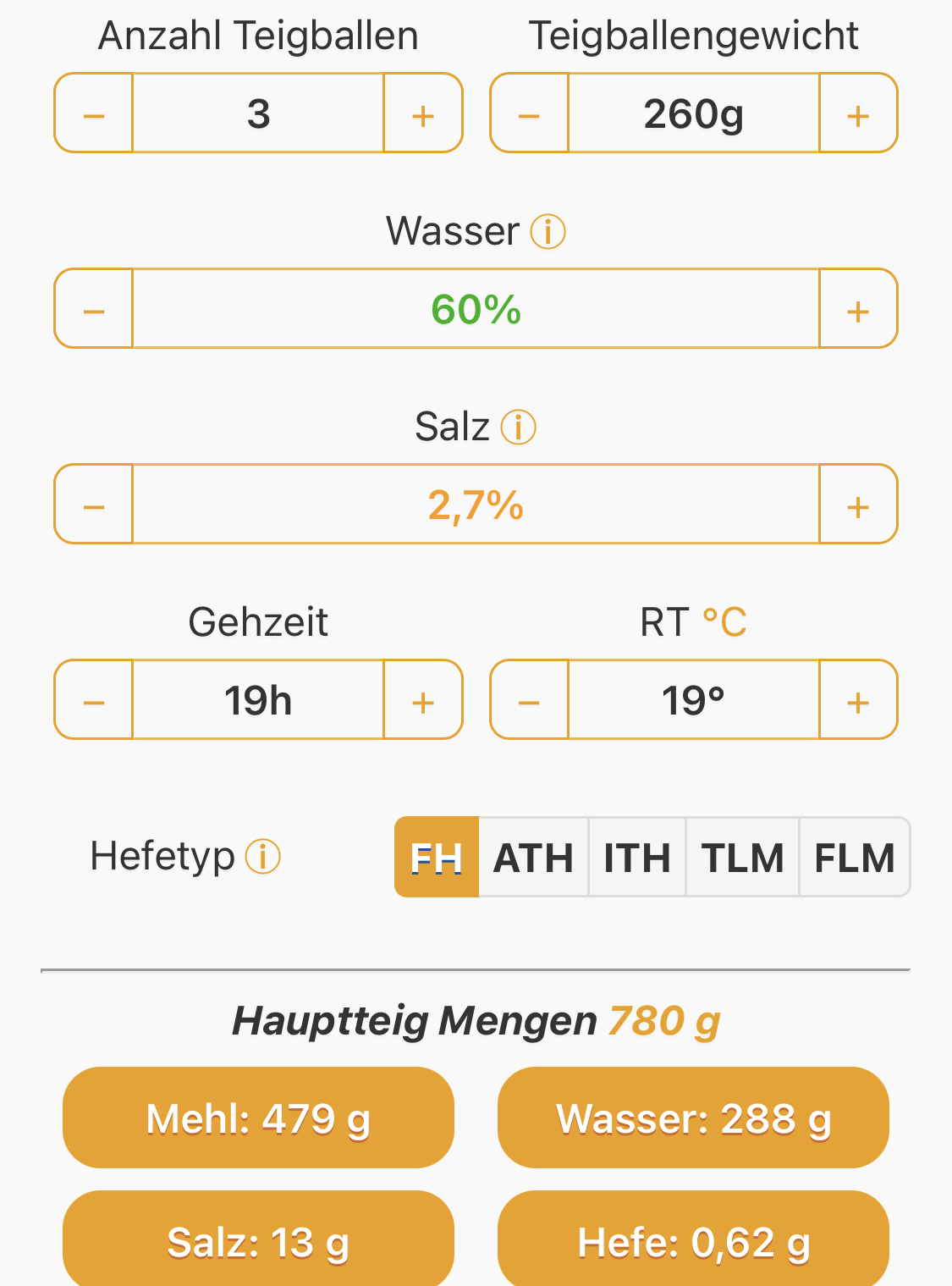The width and height of the screenshot is (952, 1286).
Task: Select the FLM yeast option
Action: (x=854, y=858)
